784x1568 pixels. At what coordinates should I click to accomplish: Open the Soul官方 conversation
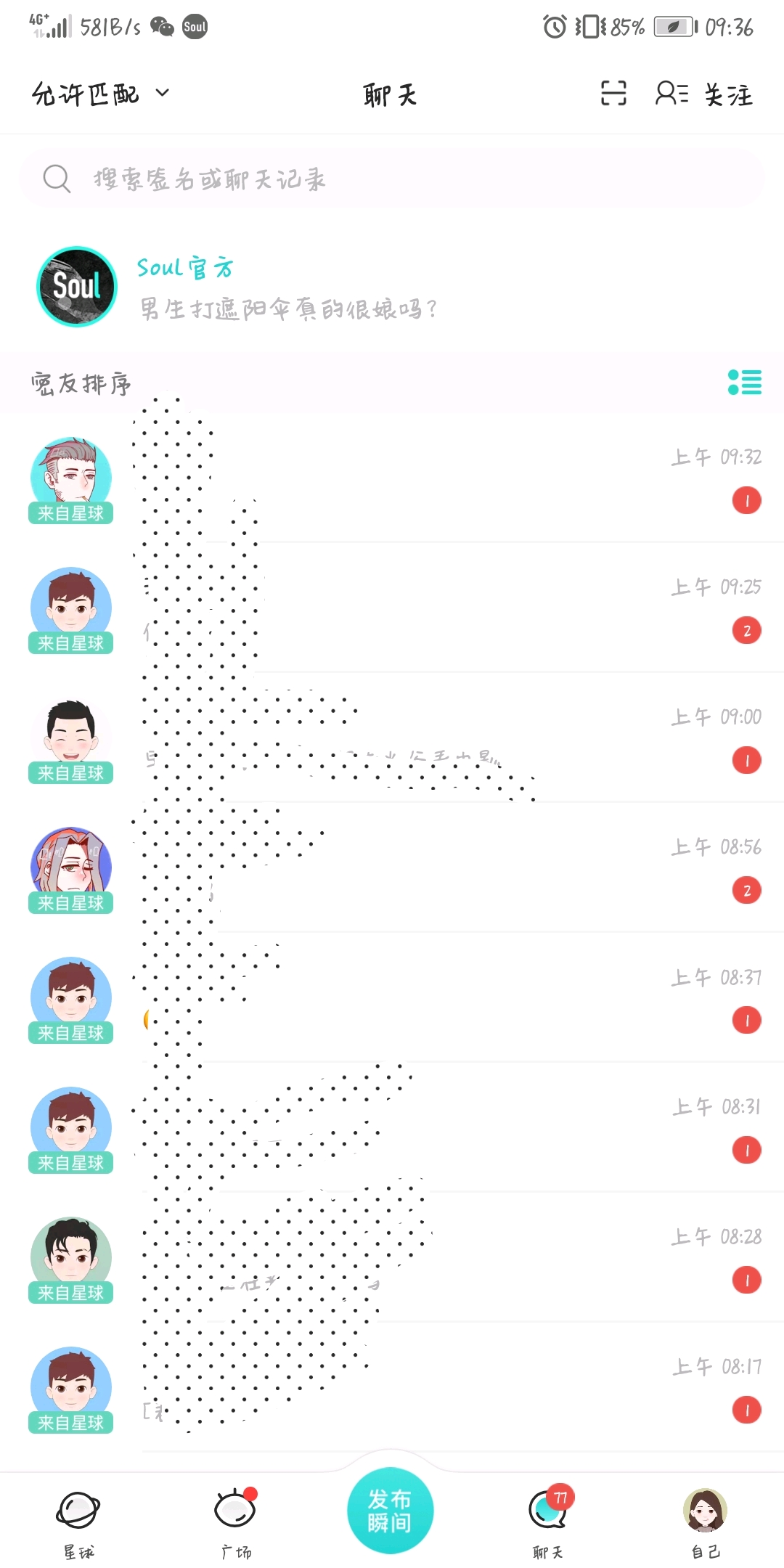pyautogui.click(x=392, y=287)
